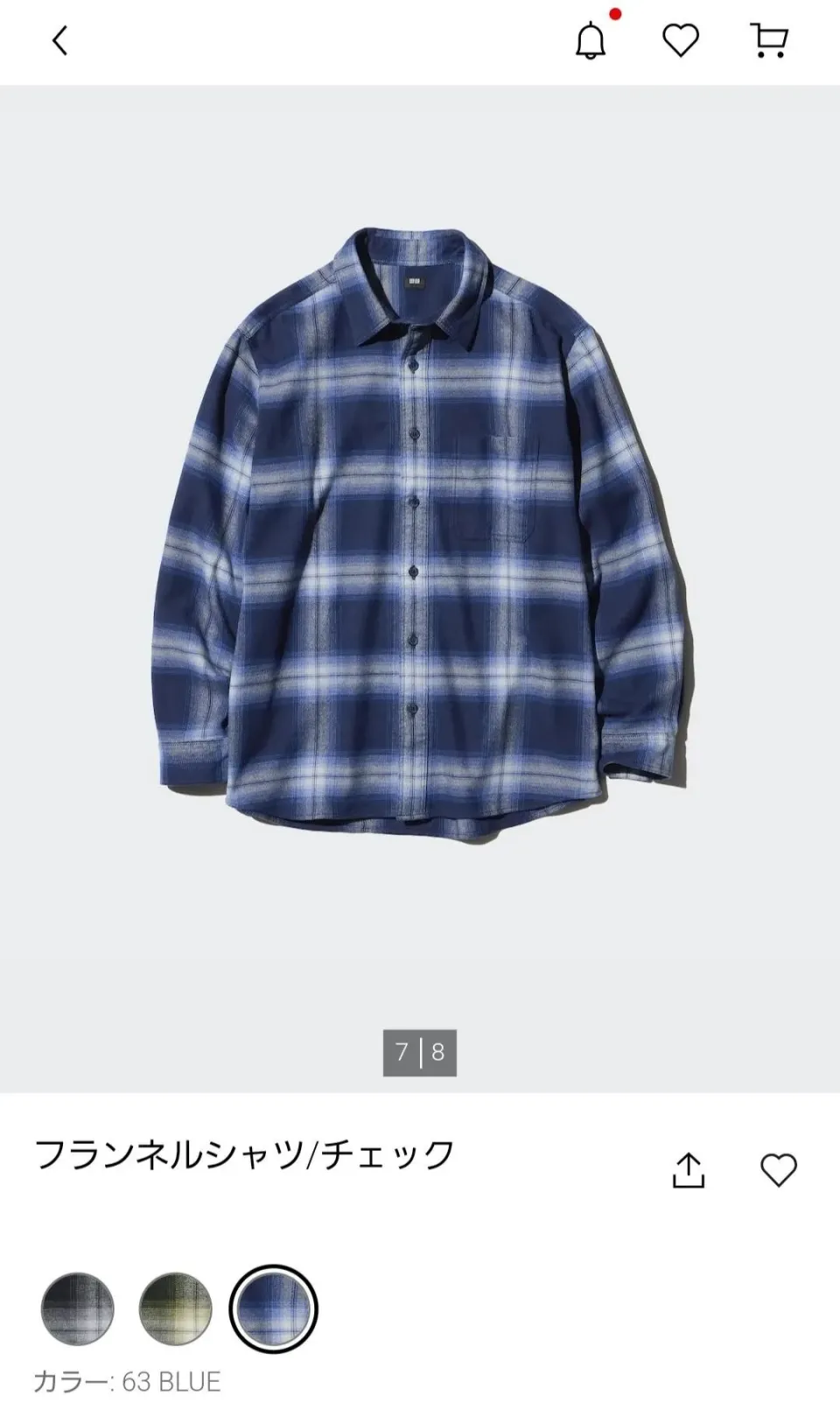Share this flannel shirt

689,1170
